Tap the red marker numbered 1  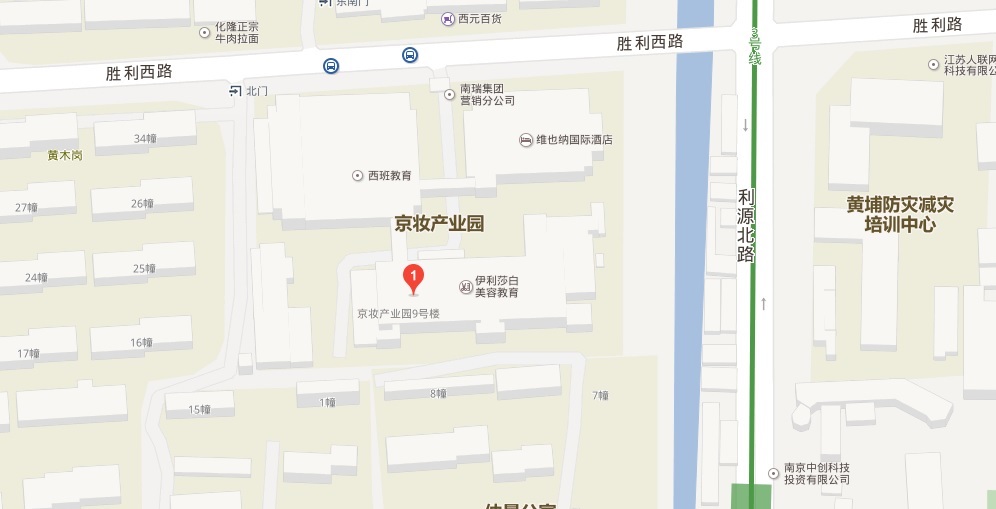(412, 277)
